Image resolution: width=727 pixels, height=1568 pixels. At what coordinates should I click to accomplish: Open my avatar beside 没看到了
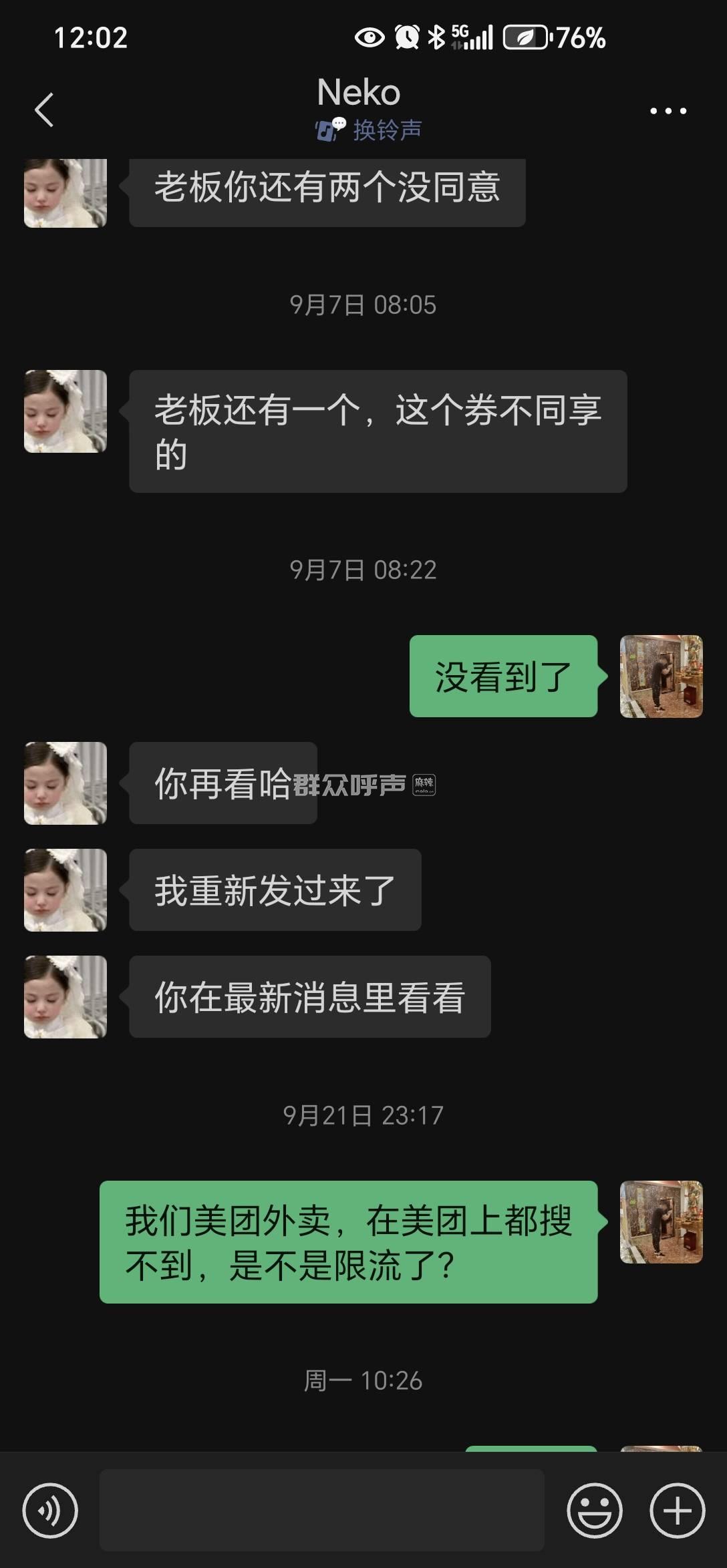[x=661, y=676]
